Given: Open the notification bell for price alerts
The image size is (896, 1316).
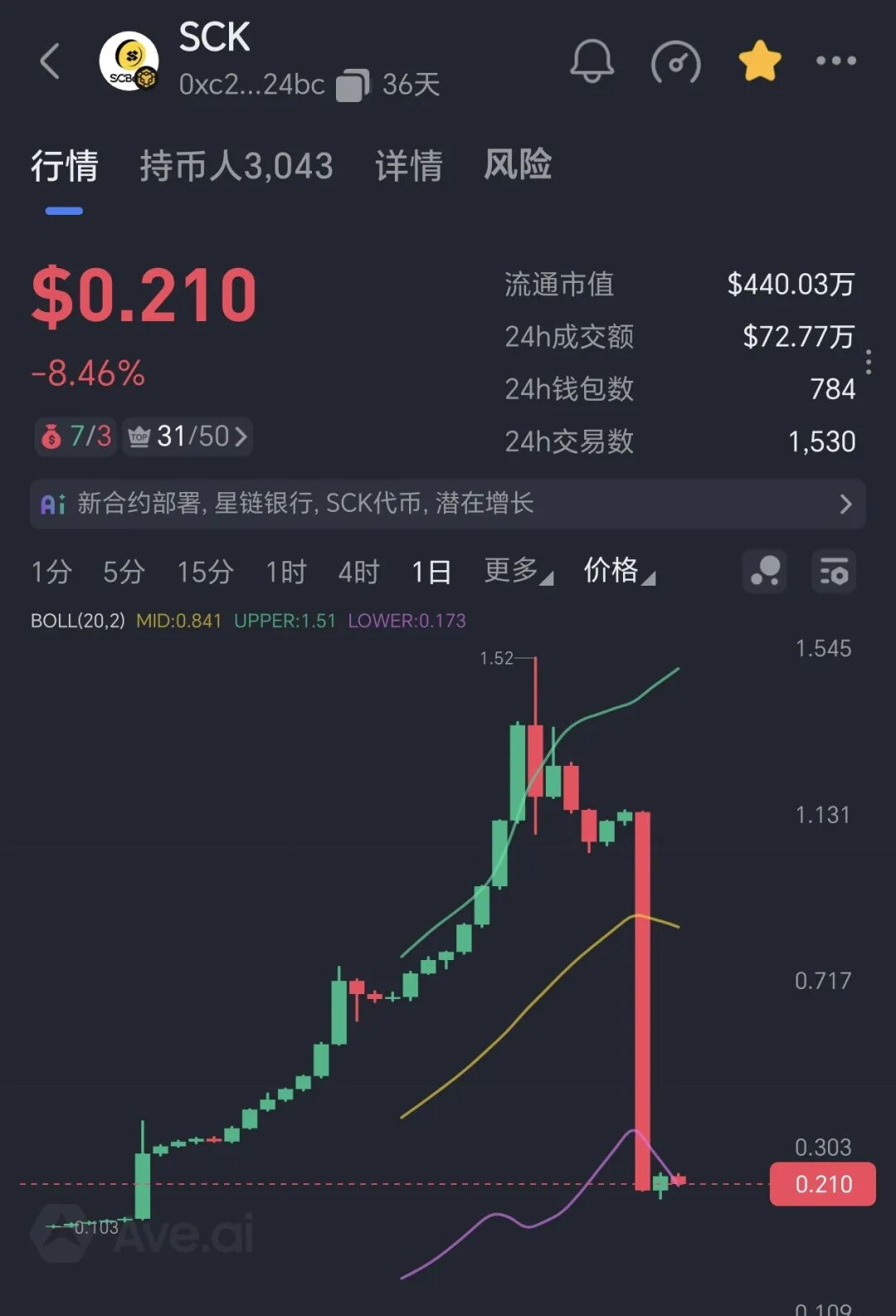Looking at the screenshot, I should click(592, 61).
